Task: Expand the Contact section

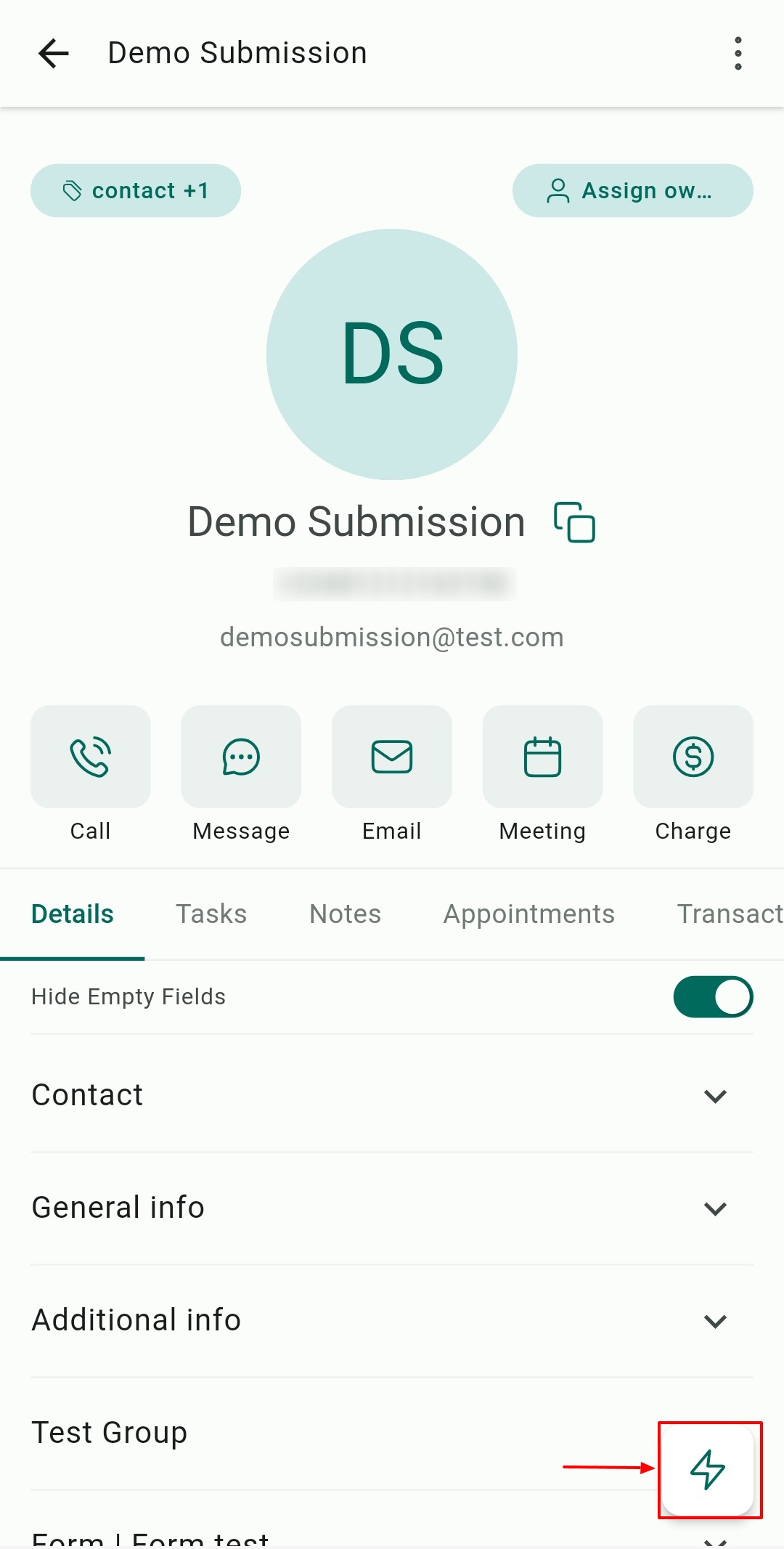Action: coord(715,1096)
